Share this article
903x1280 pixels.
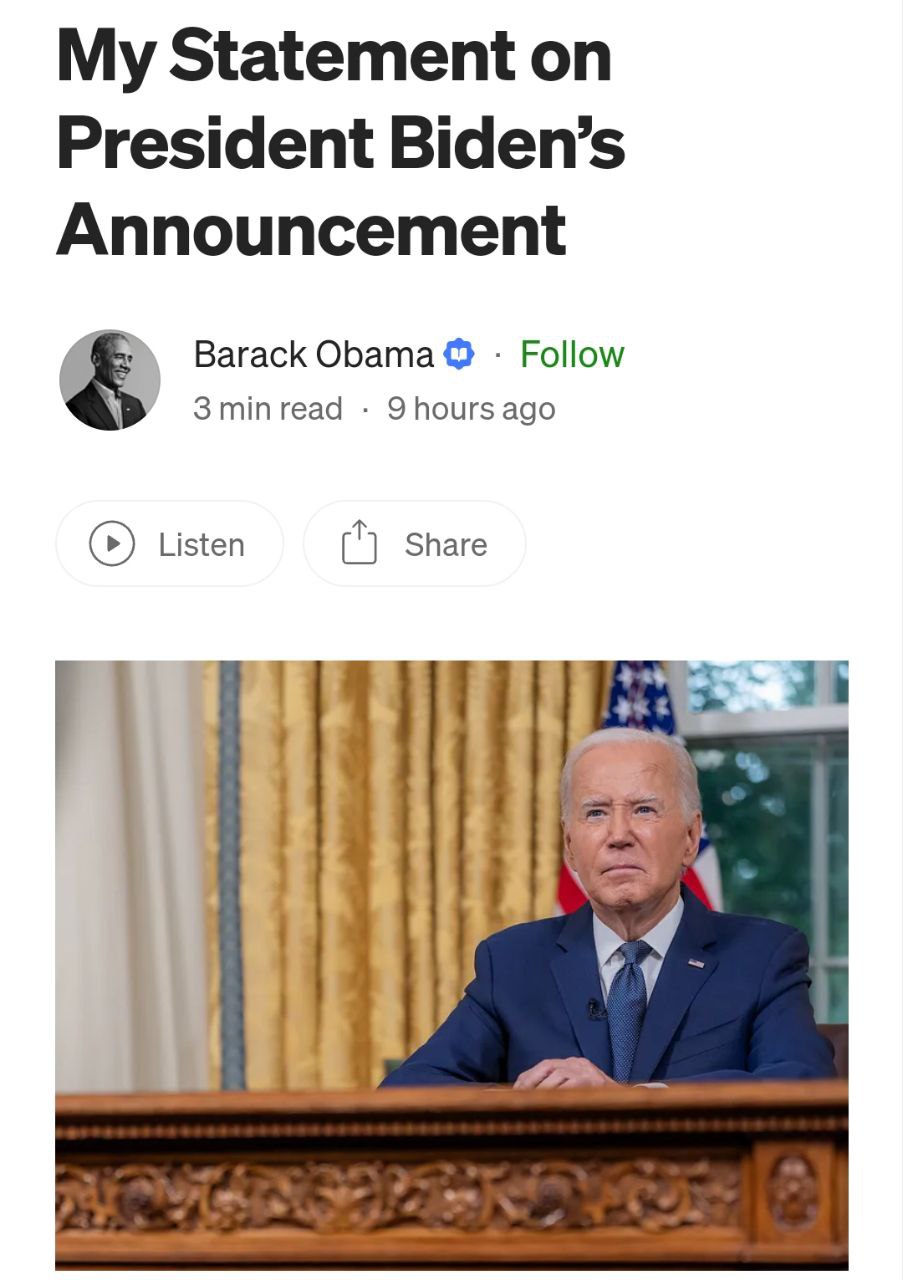tap(414, 544)
